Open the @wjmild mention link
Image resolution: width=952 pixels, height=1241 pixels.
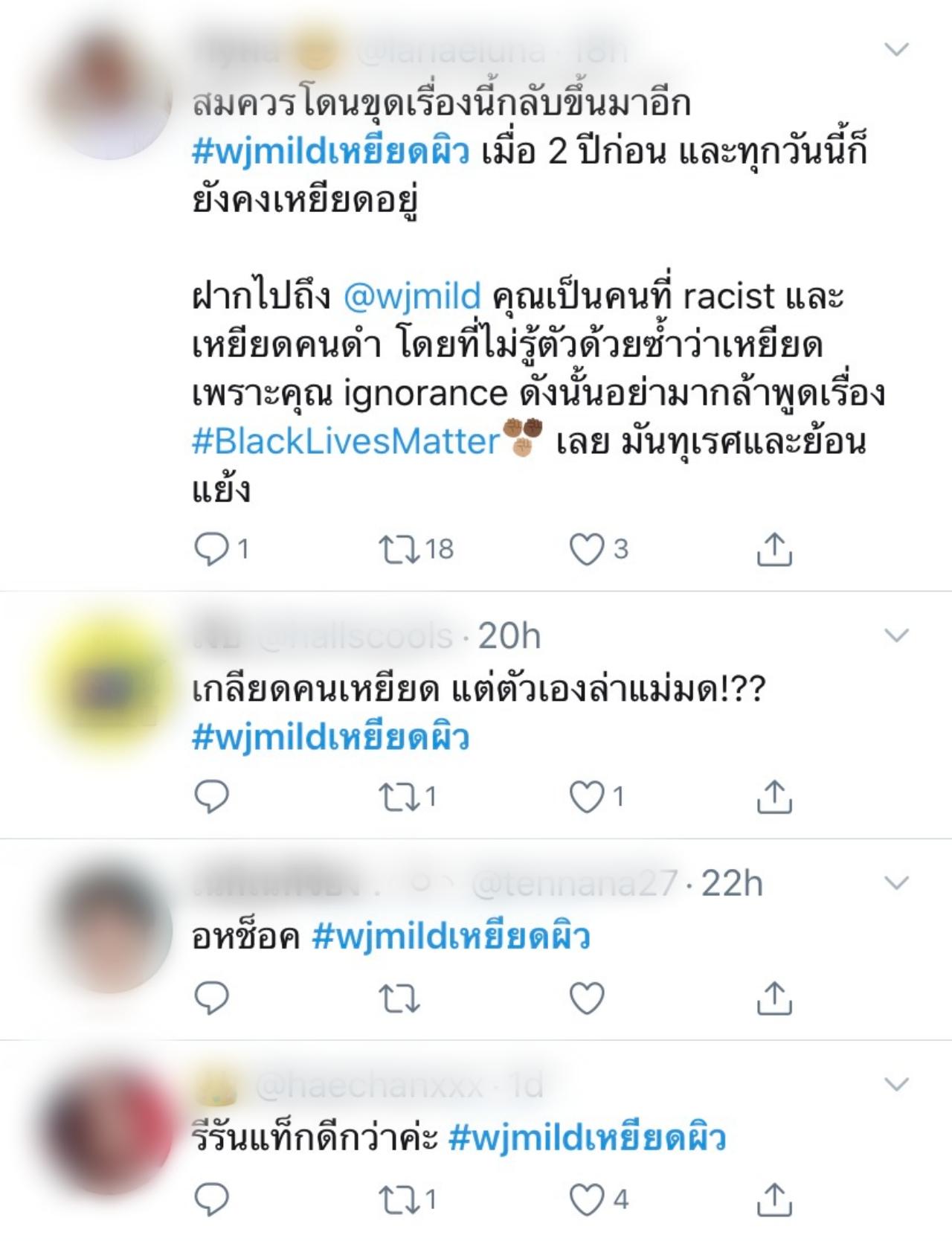[x=412, y=296]
